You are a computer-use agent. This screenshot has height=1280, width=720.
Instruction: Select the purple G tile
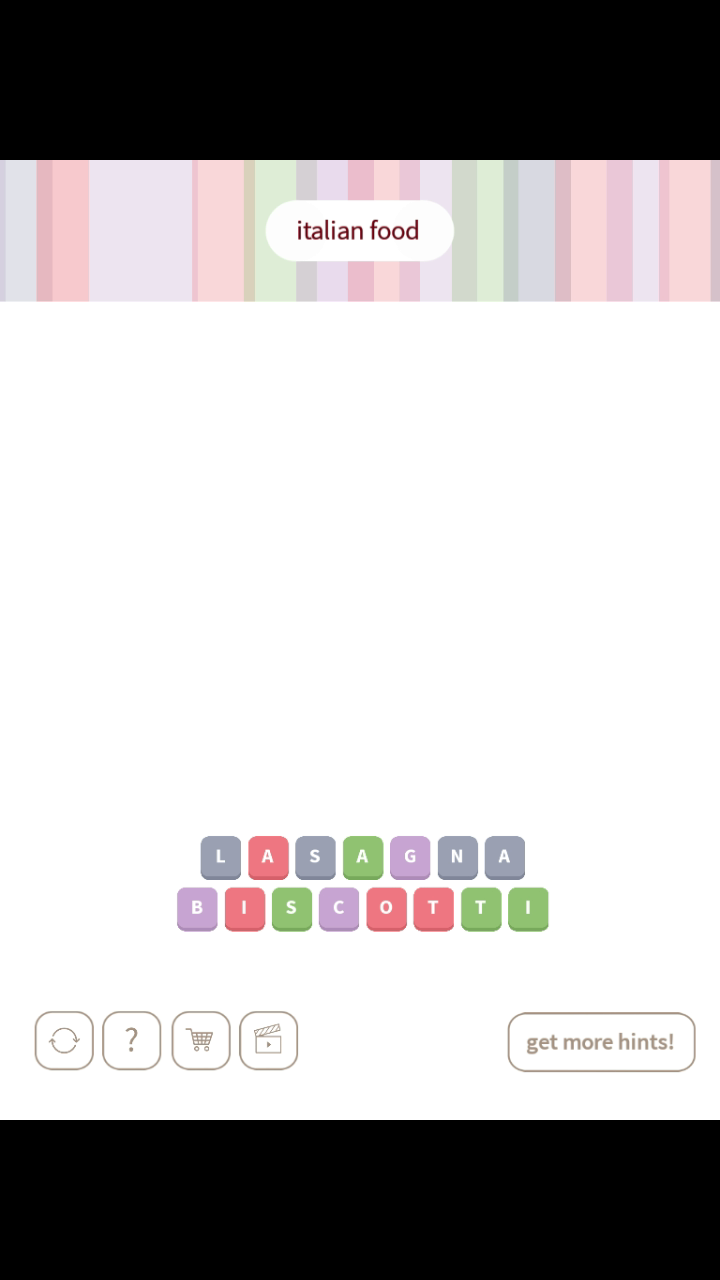[409, 857]
